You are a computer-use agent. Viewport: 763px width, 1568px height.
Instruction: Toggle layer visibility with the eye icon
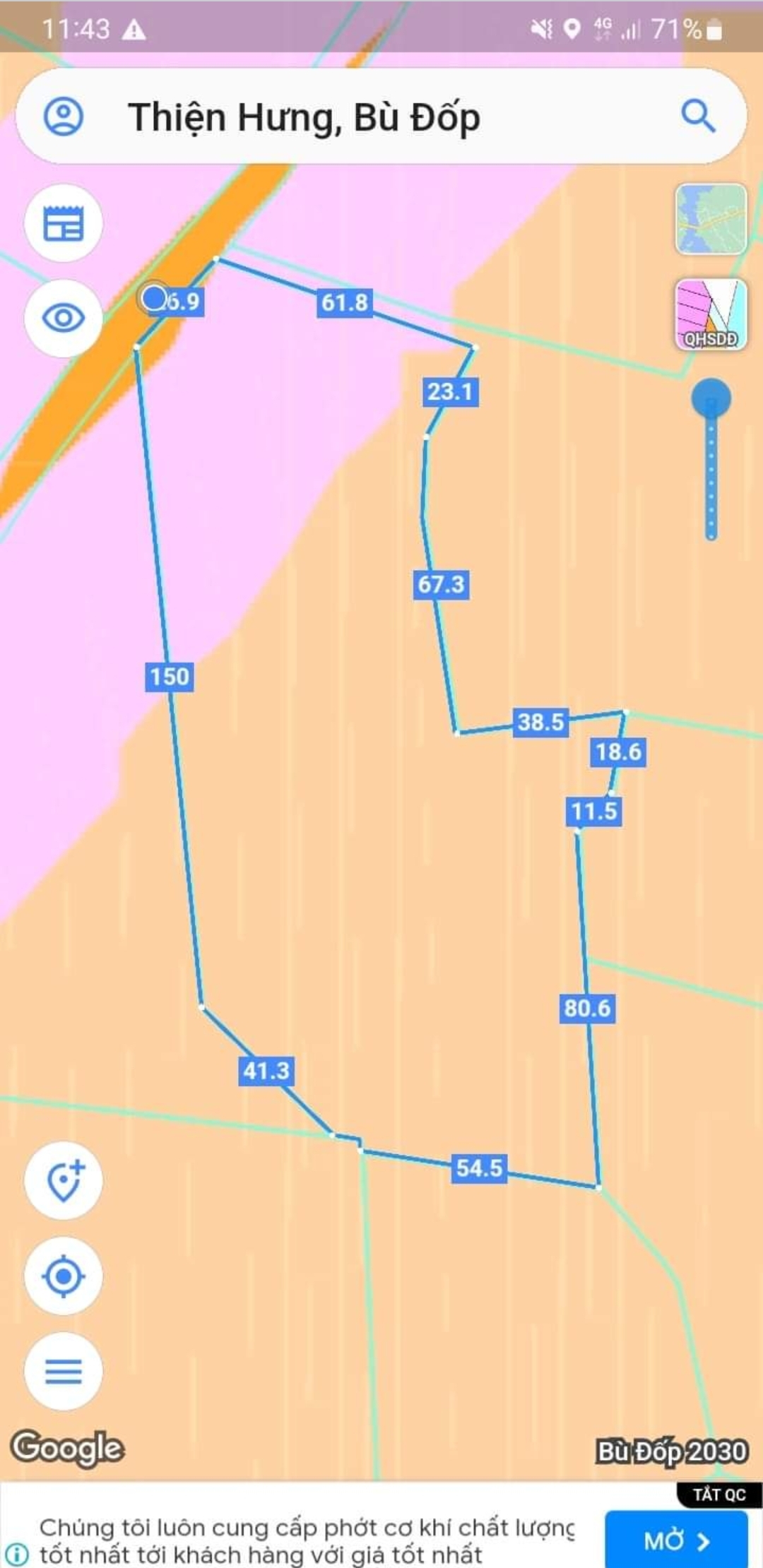64,318
